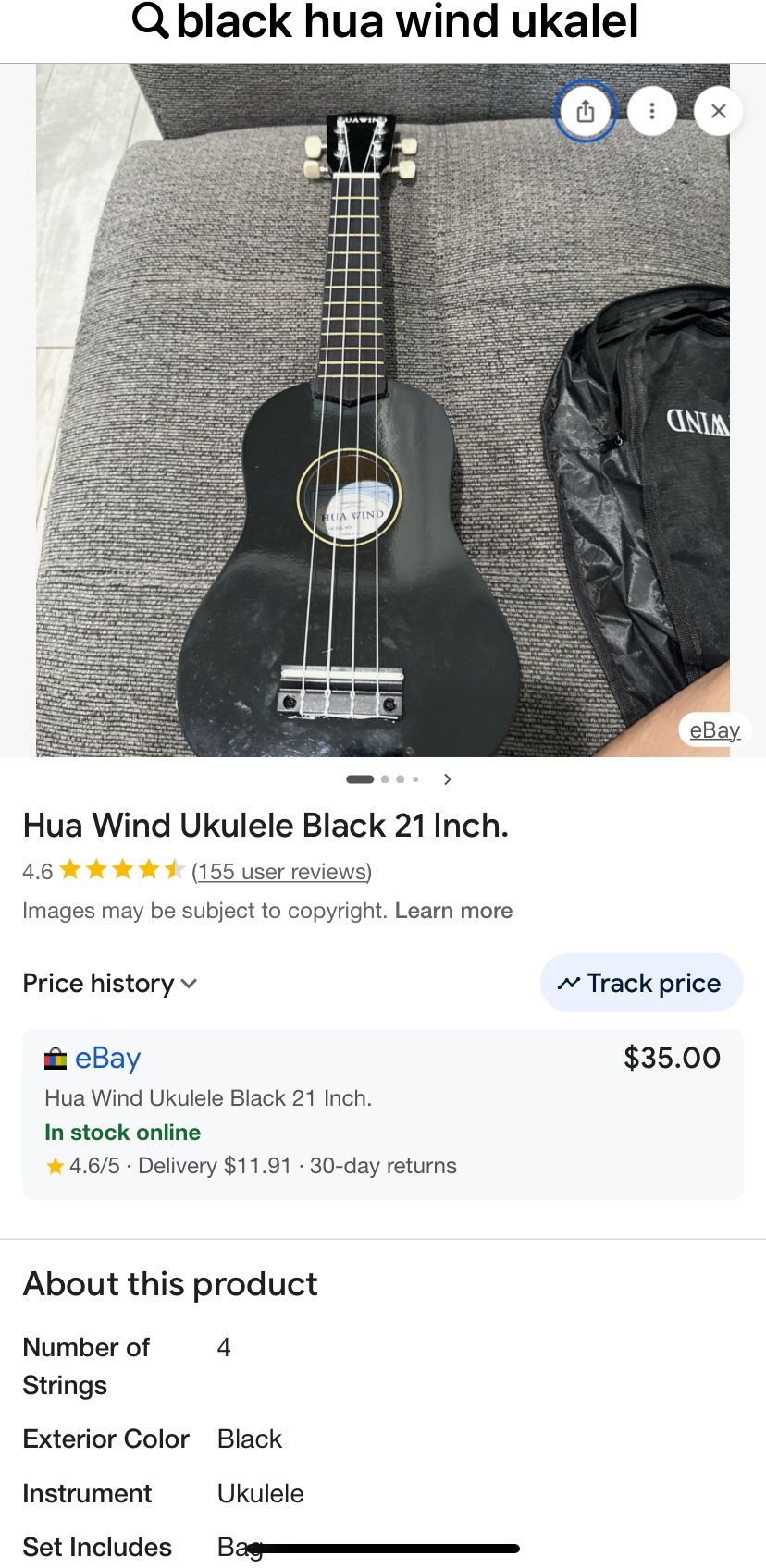Viewport: 766px width, 1568px height.
Task: Select the first carousel dot indicator
Action: pos(361,778)
